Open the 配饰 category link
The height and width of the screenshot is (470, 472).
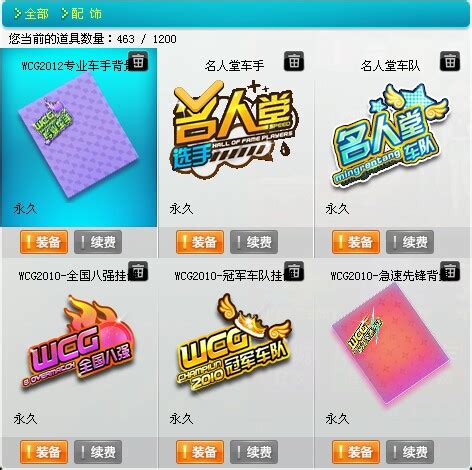[x=82, y=14]
